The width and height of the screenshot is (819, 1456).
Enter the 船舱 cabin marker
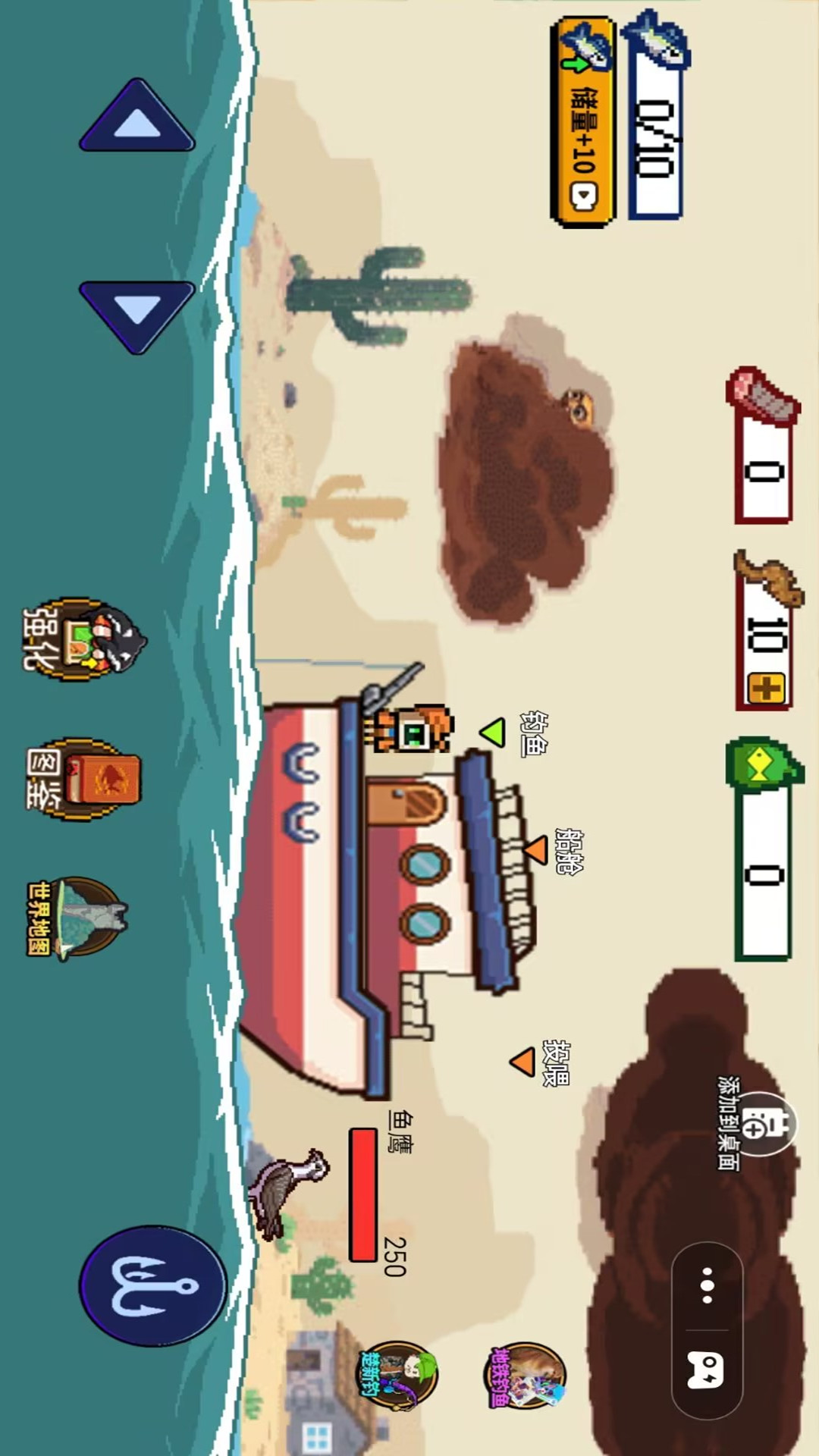[x=536, y=850]
